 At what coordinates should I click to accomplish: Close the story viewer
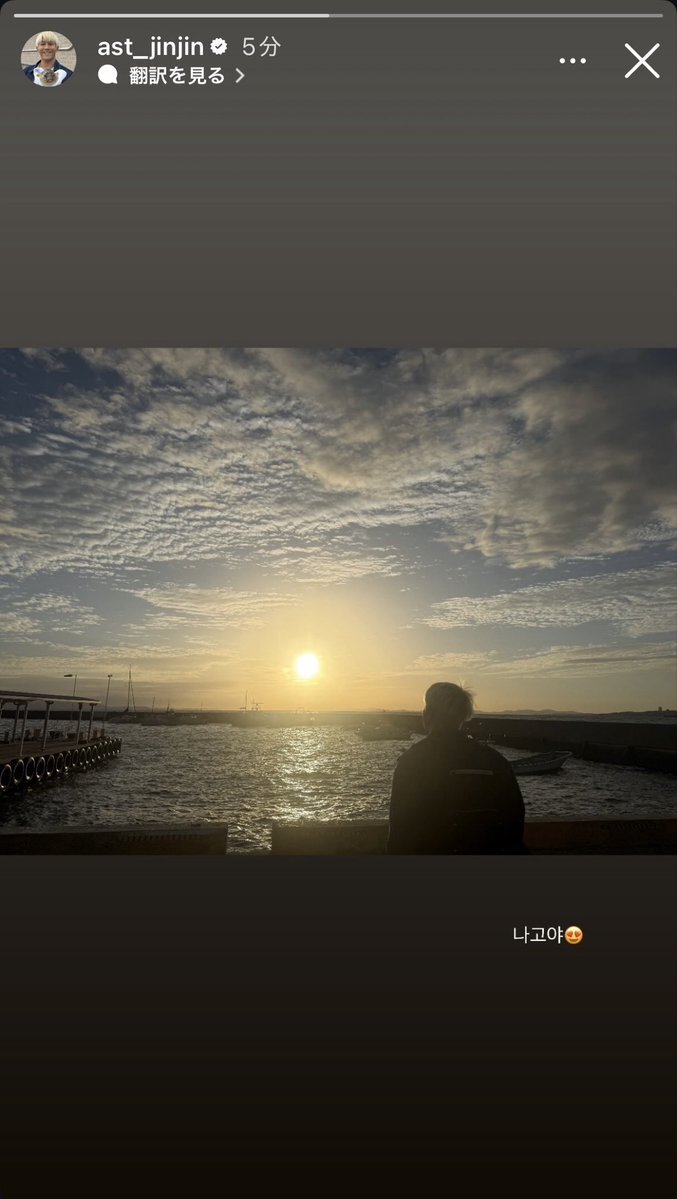(641, 61)
